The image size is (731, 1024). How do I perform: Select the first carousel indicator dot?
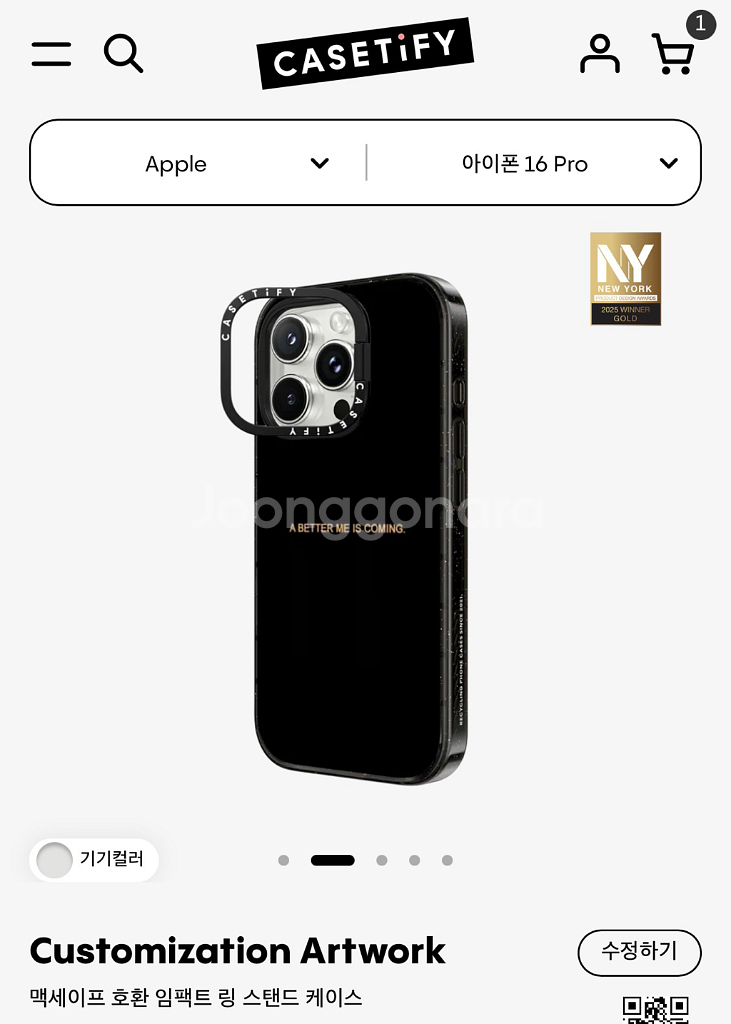point(285,860)
